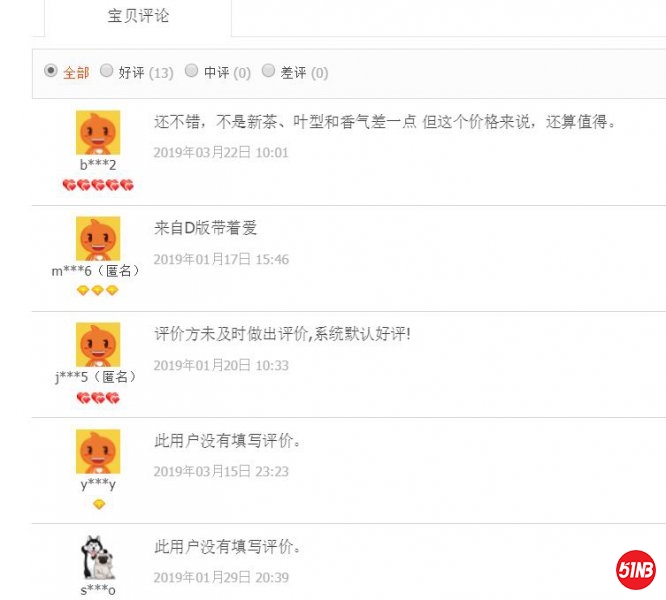Open the 宝贝评论 tab
Screen dimensions: 666x600
(138, 17)
